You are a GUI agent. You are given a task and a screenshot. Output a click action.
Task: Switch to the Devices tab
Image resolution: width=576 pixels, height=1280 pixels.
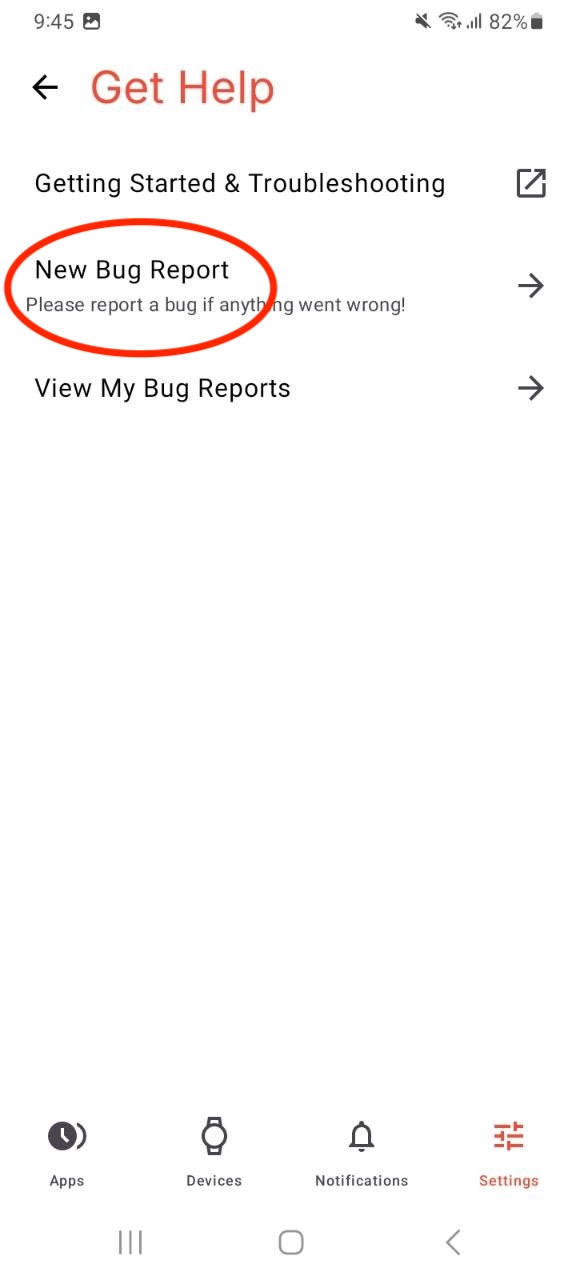214,1152
